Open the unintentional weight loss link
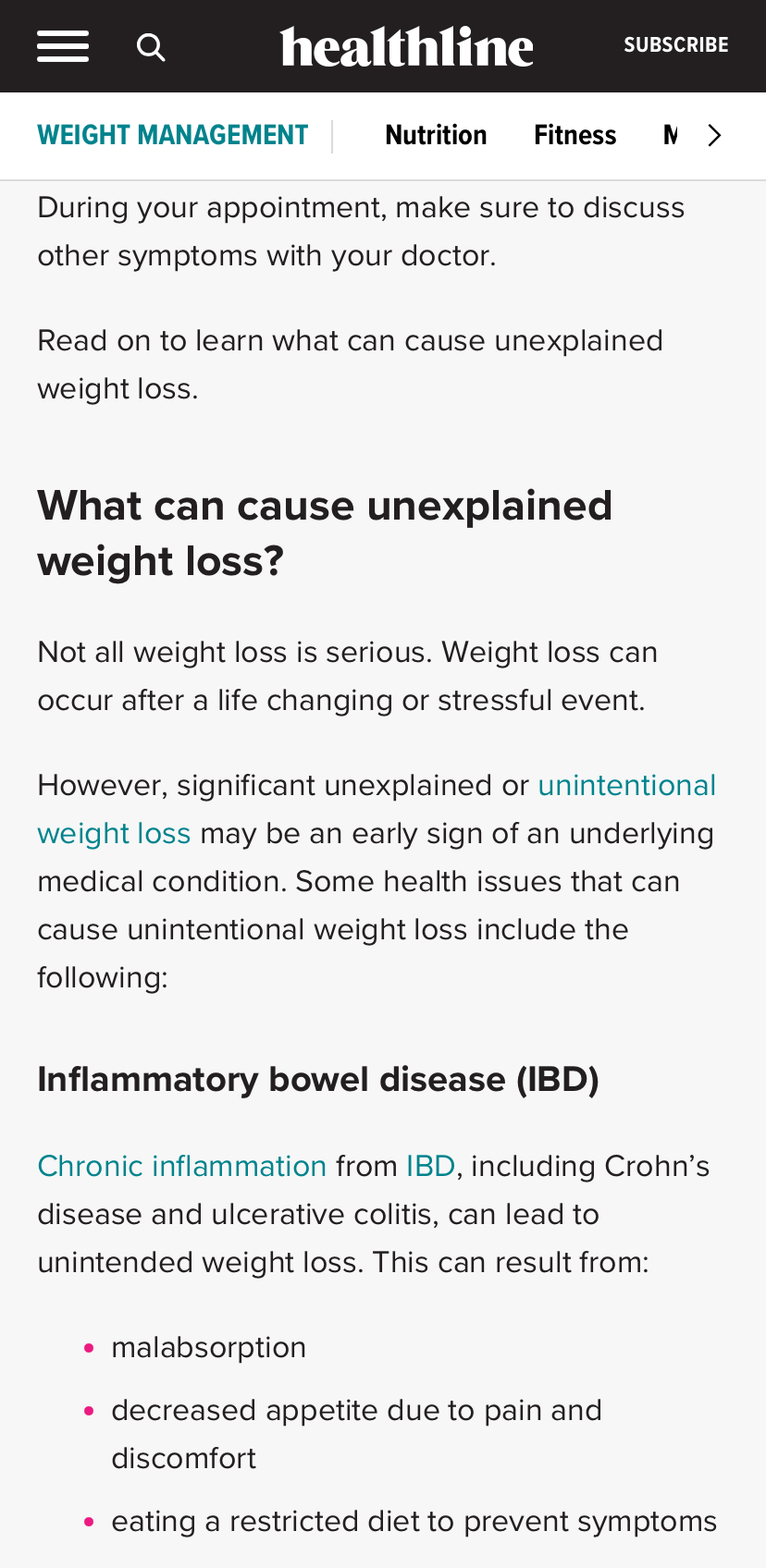 [626, 786]
